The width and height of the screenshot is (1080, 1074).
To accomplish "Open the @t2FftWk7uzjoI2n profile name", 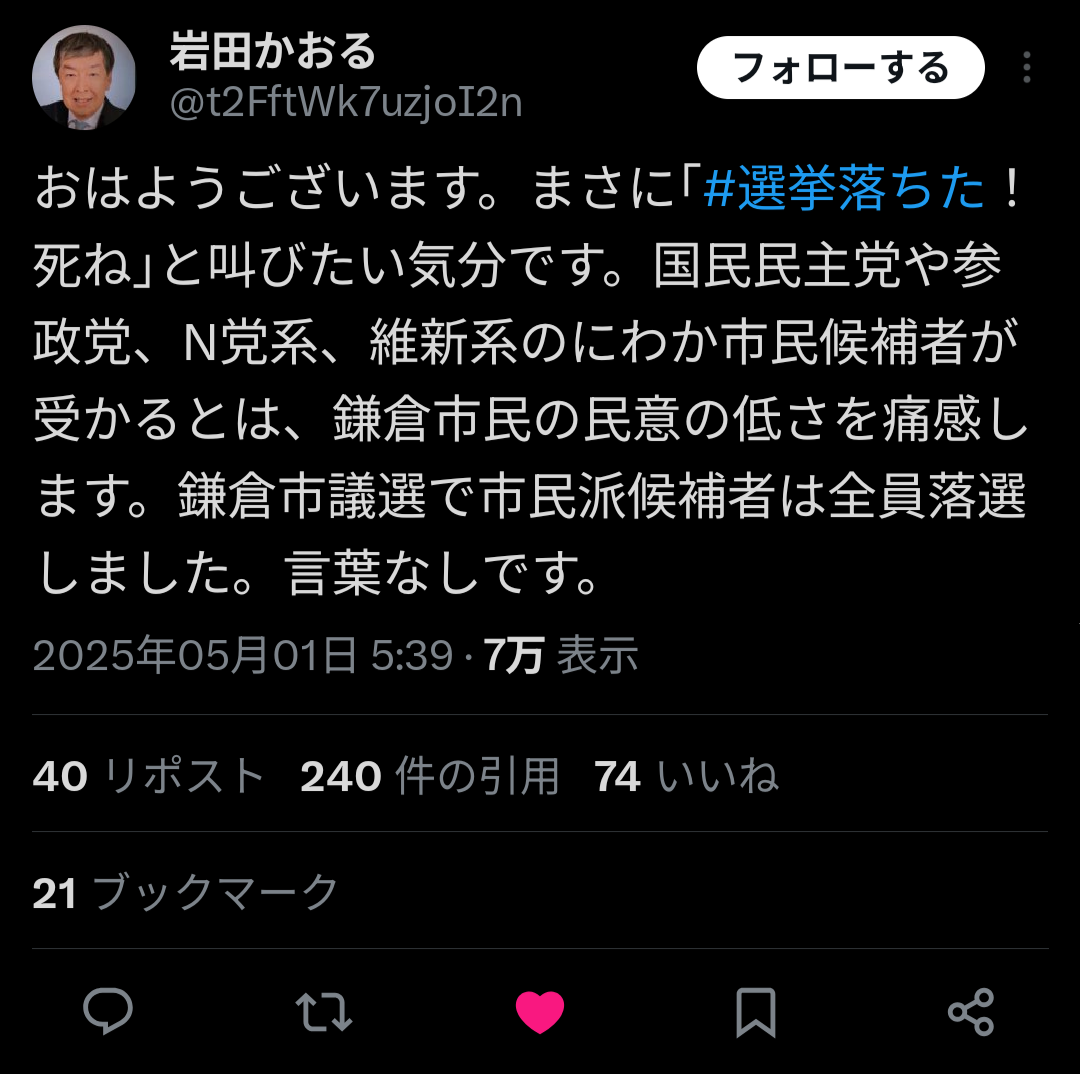I will pyautogui.click(x=346, y=103).
